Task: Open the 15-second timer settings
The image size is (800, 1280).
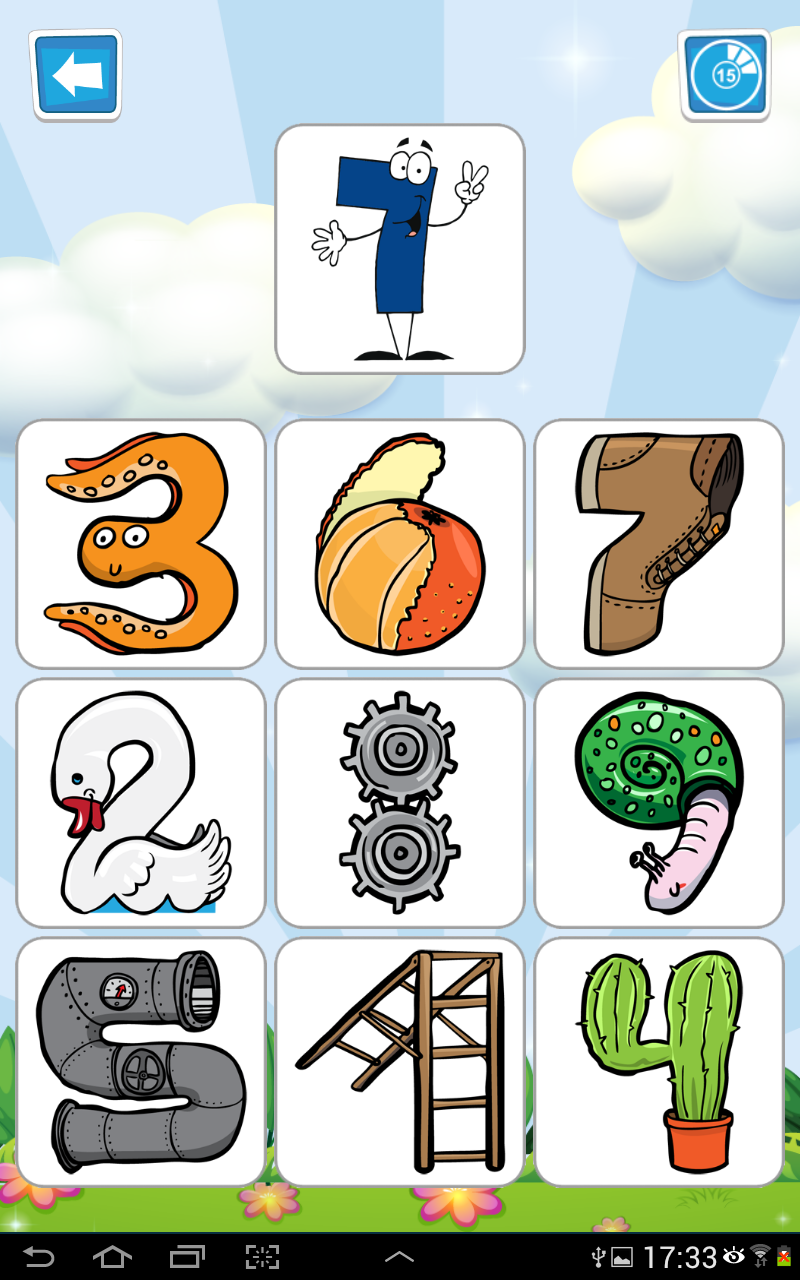Action: 726,74
